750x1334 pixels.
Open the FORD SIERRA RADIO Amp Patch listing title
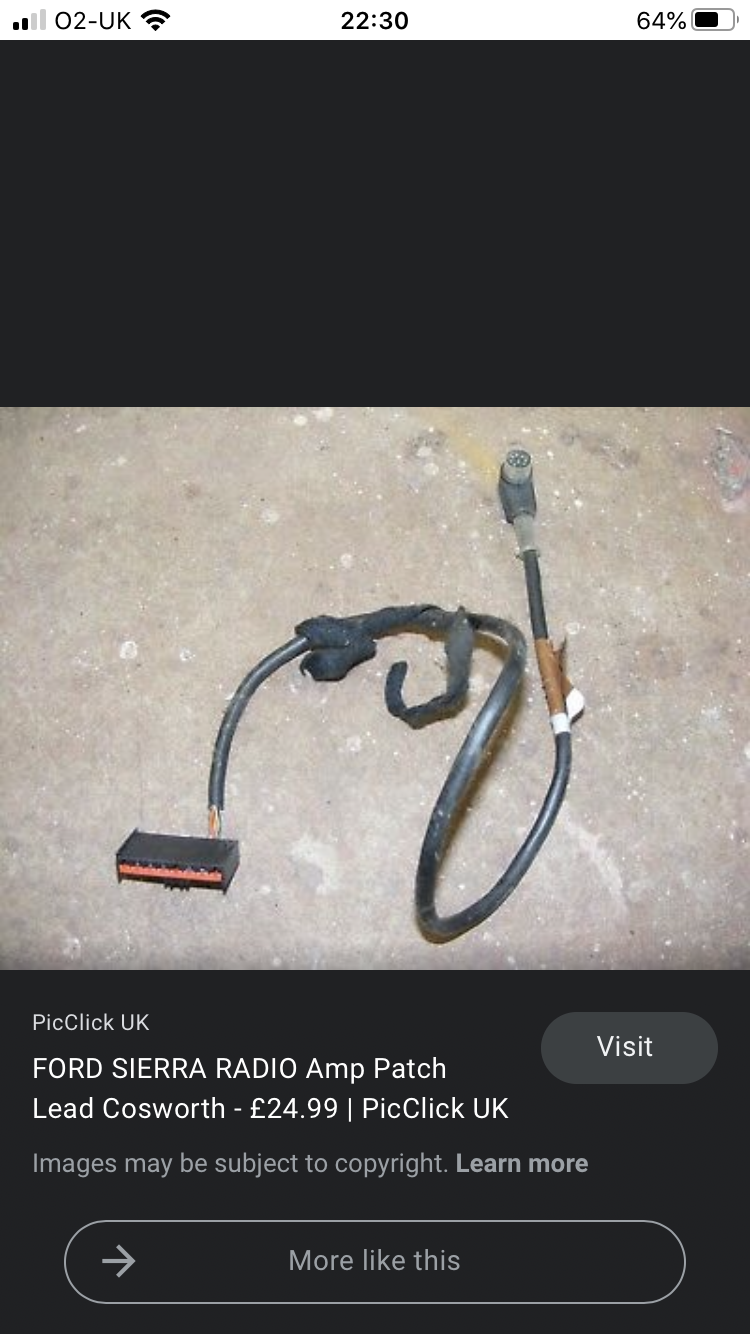[x=271, y=1088]
